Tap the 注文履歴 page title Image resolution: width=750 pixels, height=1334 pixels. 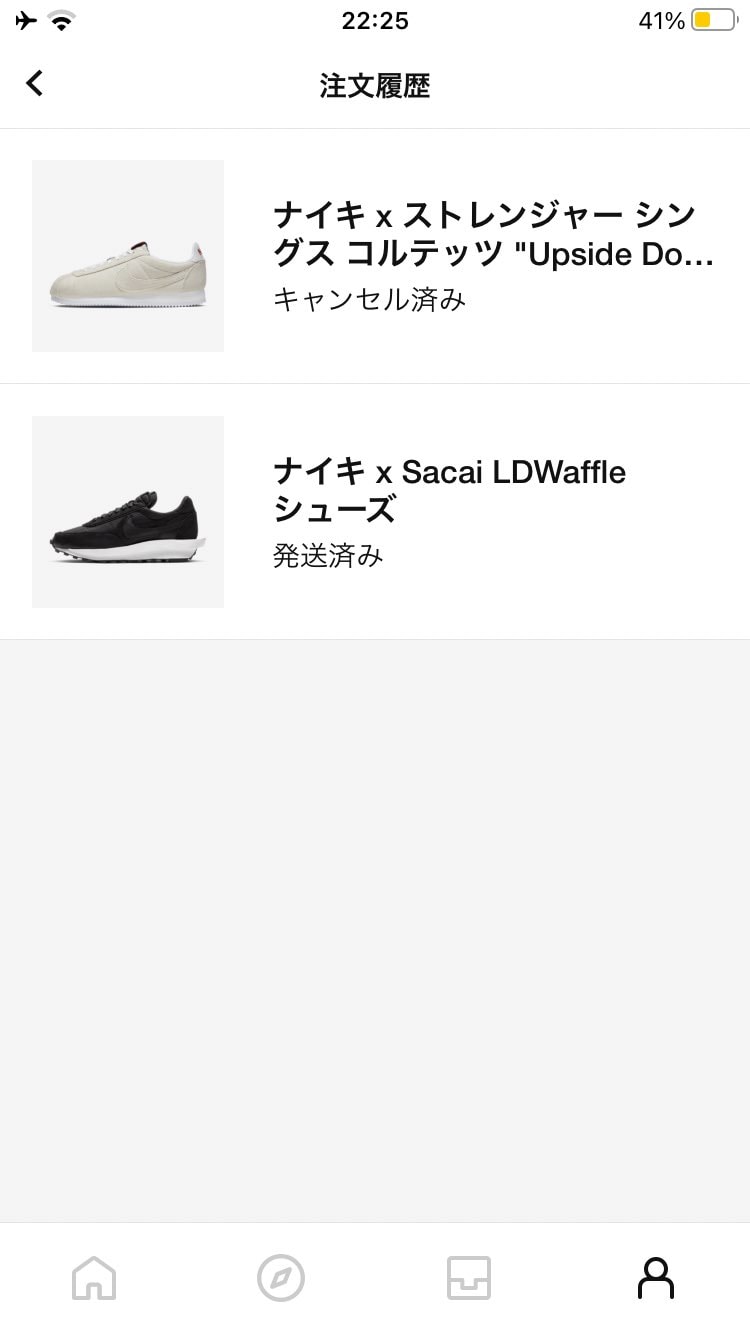point(375,85)
